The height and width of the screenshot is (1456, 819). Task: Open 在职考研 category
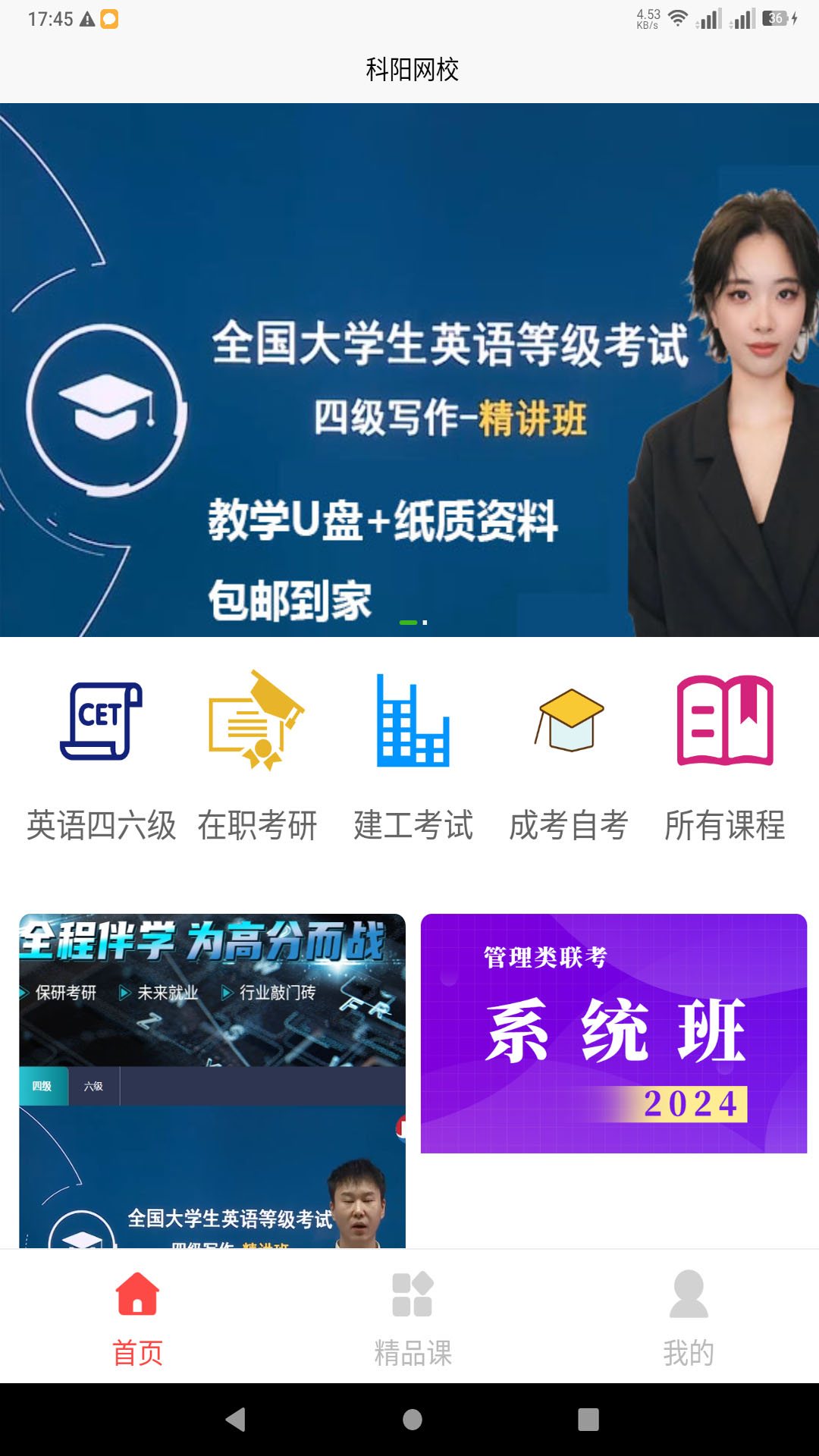(x=257, y=756)
